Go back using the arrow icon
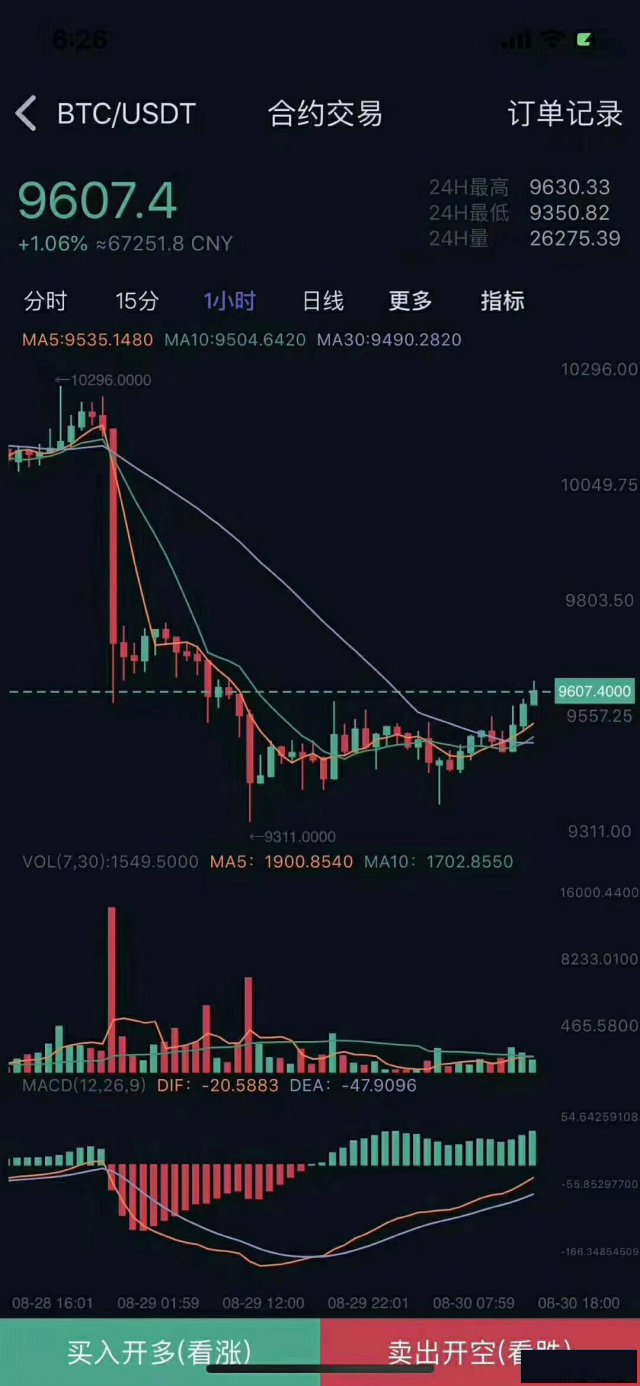 tap(27, 114)
